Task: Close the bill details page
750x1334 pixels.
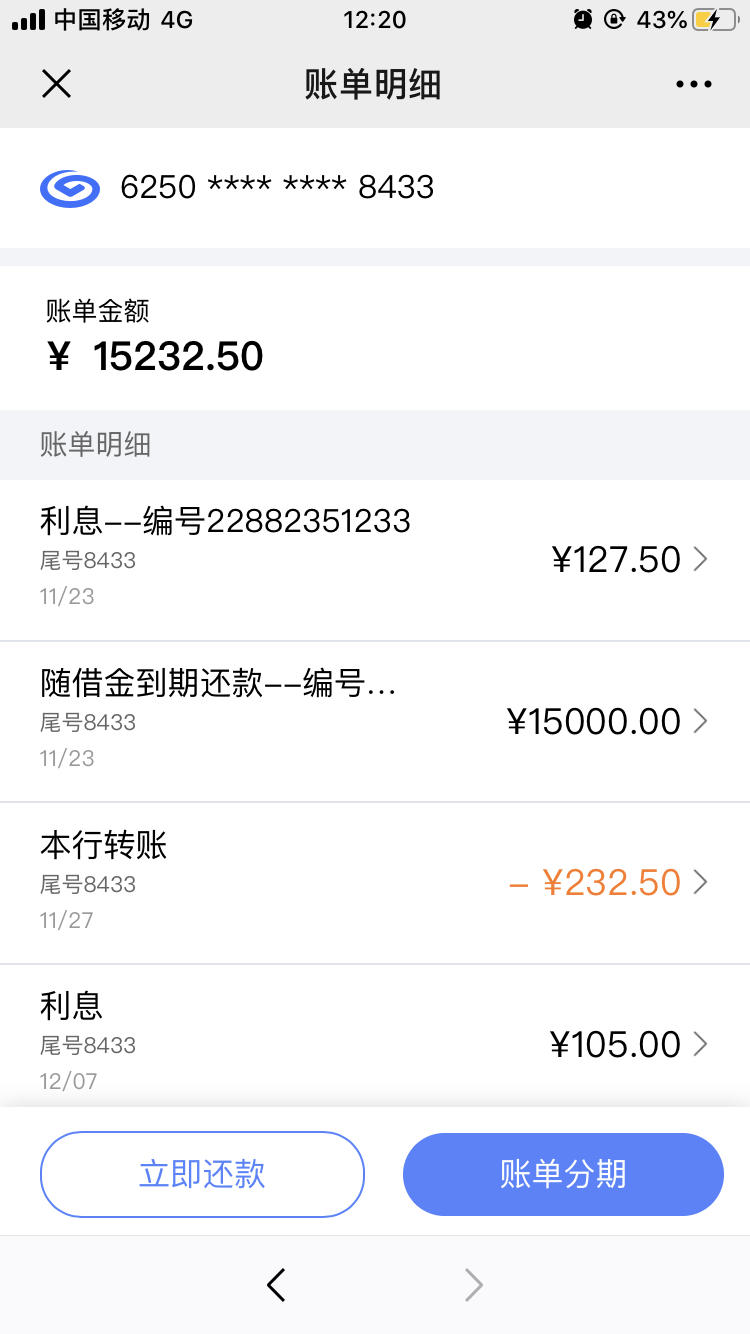Action: point(56,84)
